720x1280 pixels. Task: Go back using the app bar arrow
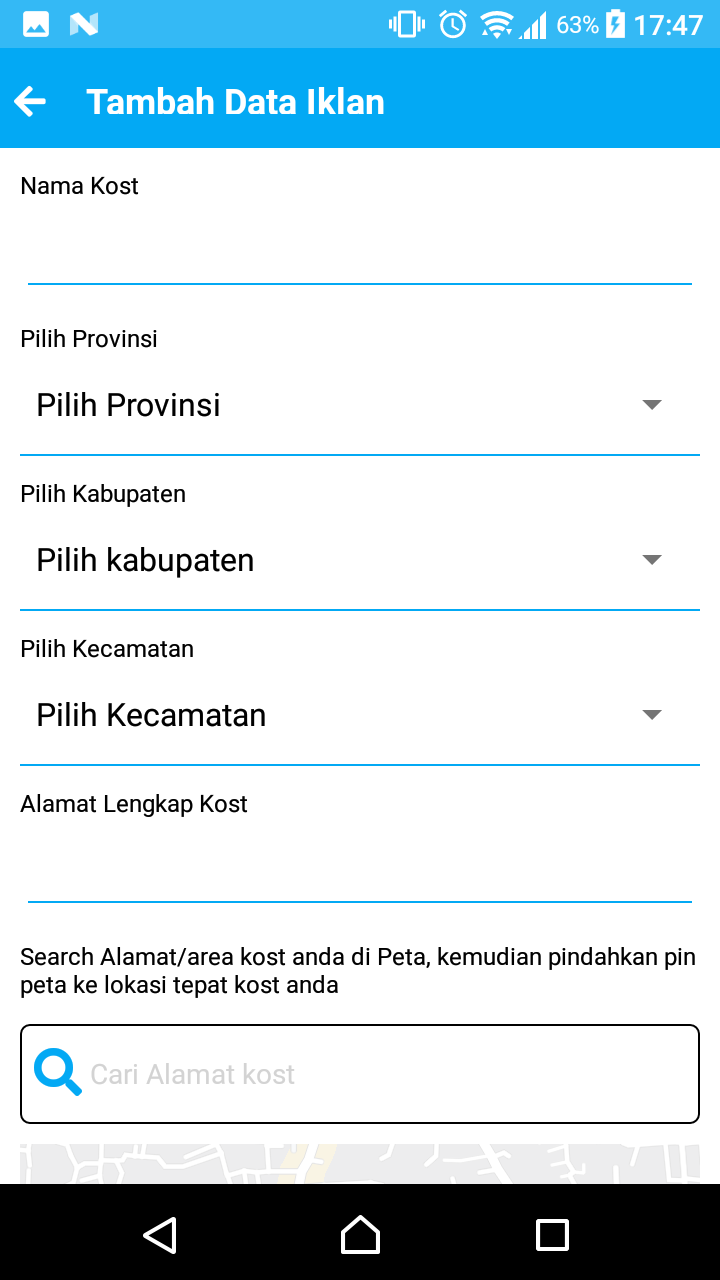pyautogui.click(x=30, y=101)
